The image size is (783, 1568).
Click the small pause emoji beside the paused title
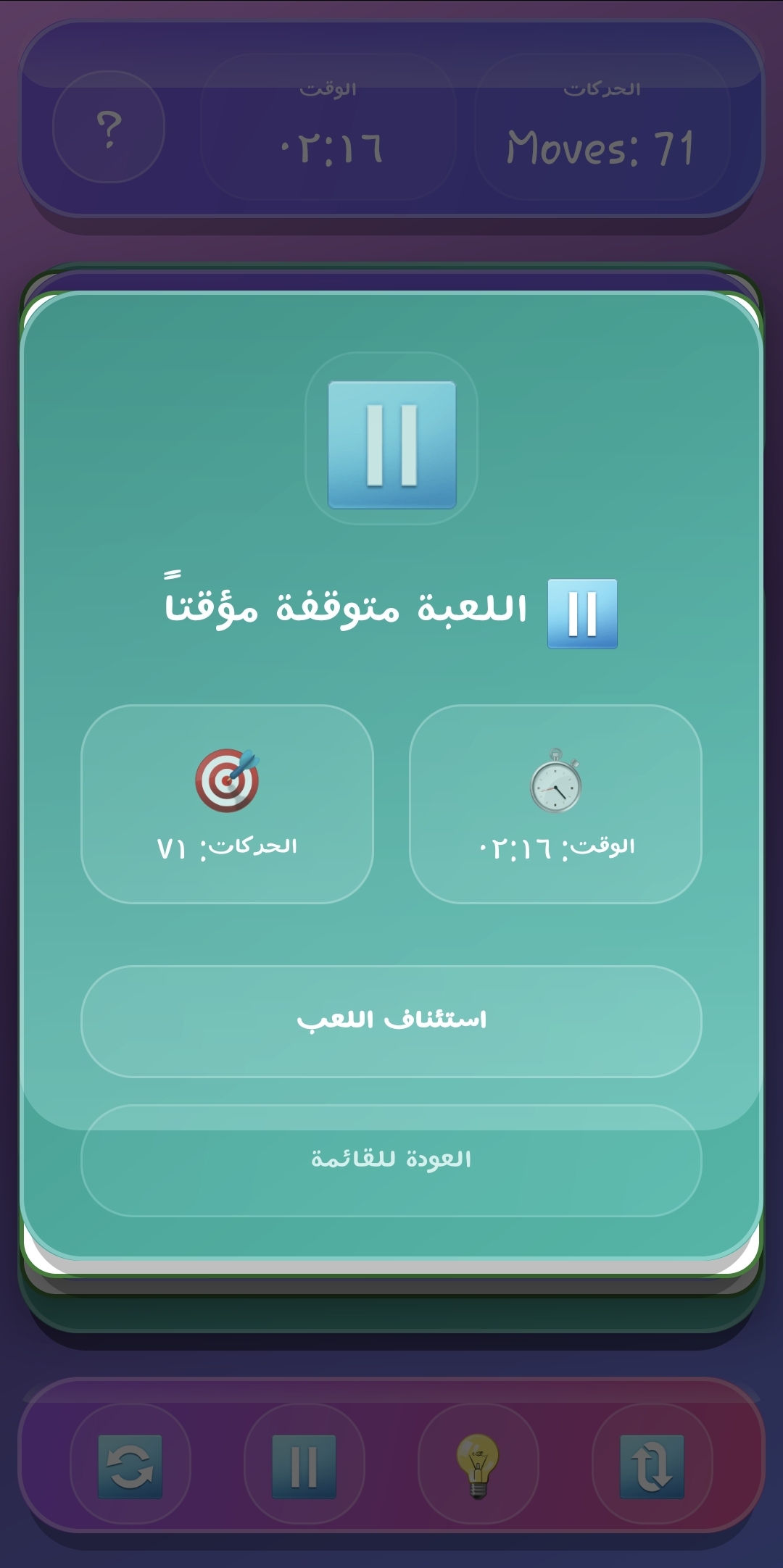584,614
